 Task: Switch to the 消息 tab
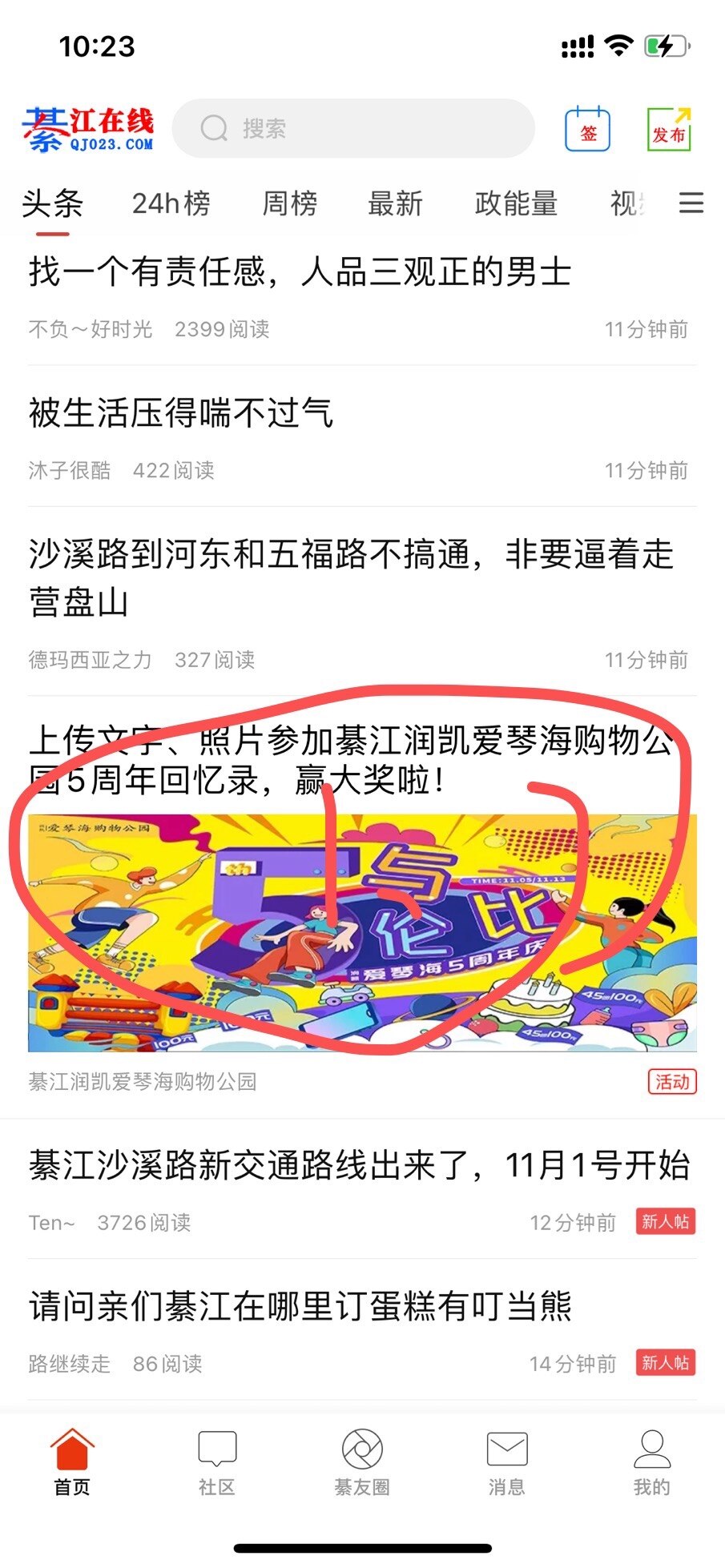tap(506, 1463)
